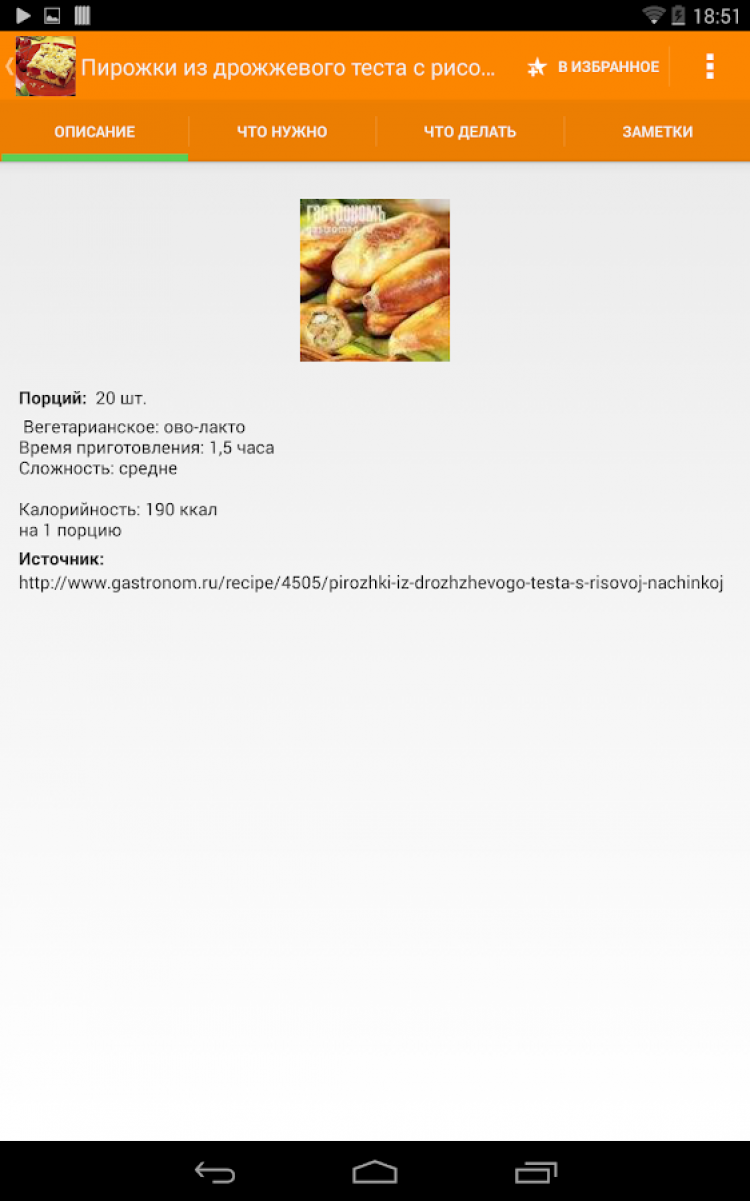Add recipe to favorites (В избранное)
This screenshot has width=750, height=1201.
tap(594, 67)
